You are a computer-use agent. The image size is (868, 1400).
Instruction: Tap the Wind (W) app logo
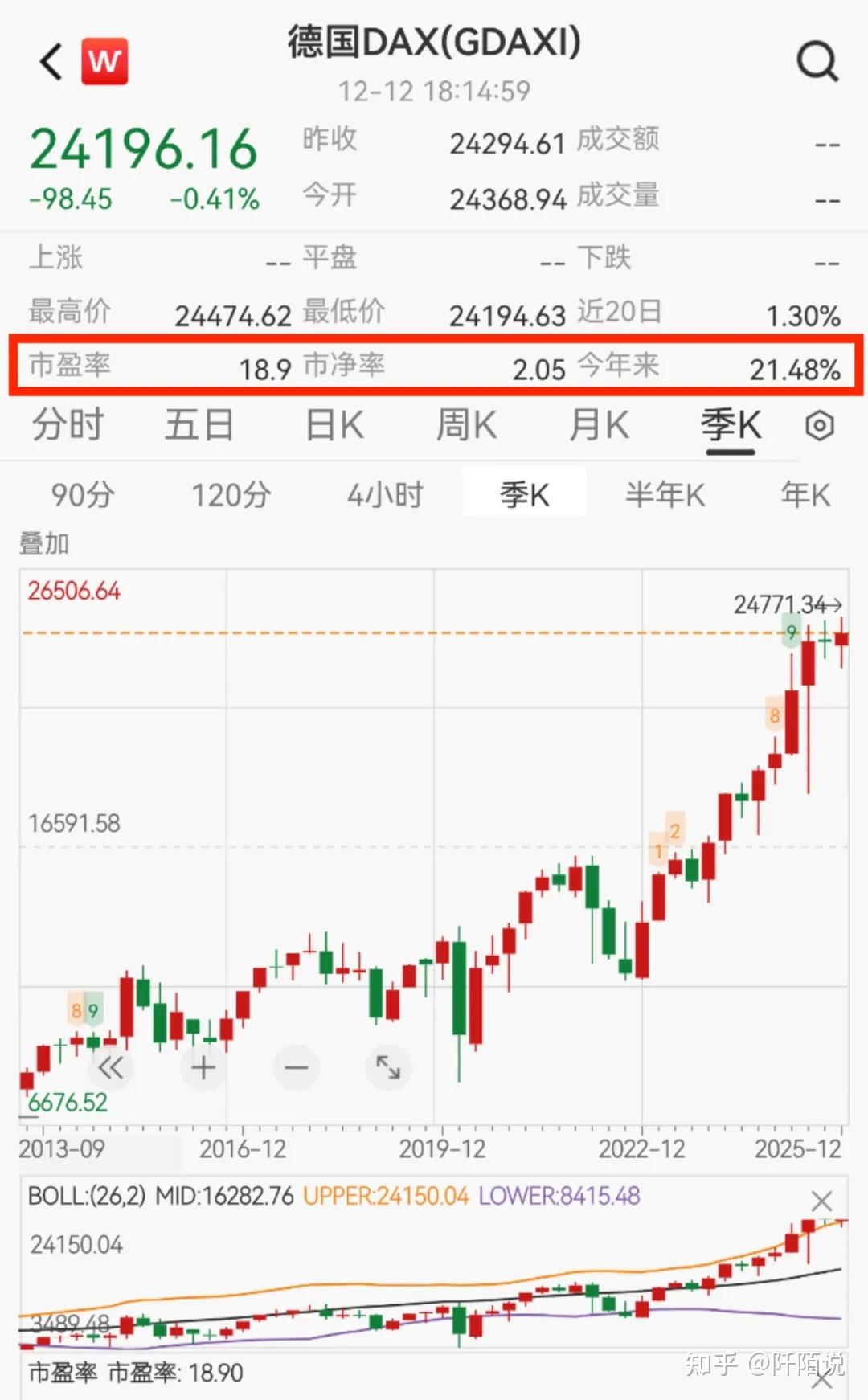(105, 60)
